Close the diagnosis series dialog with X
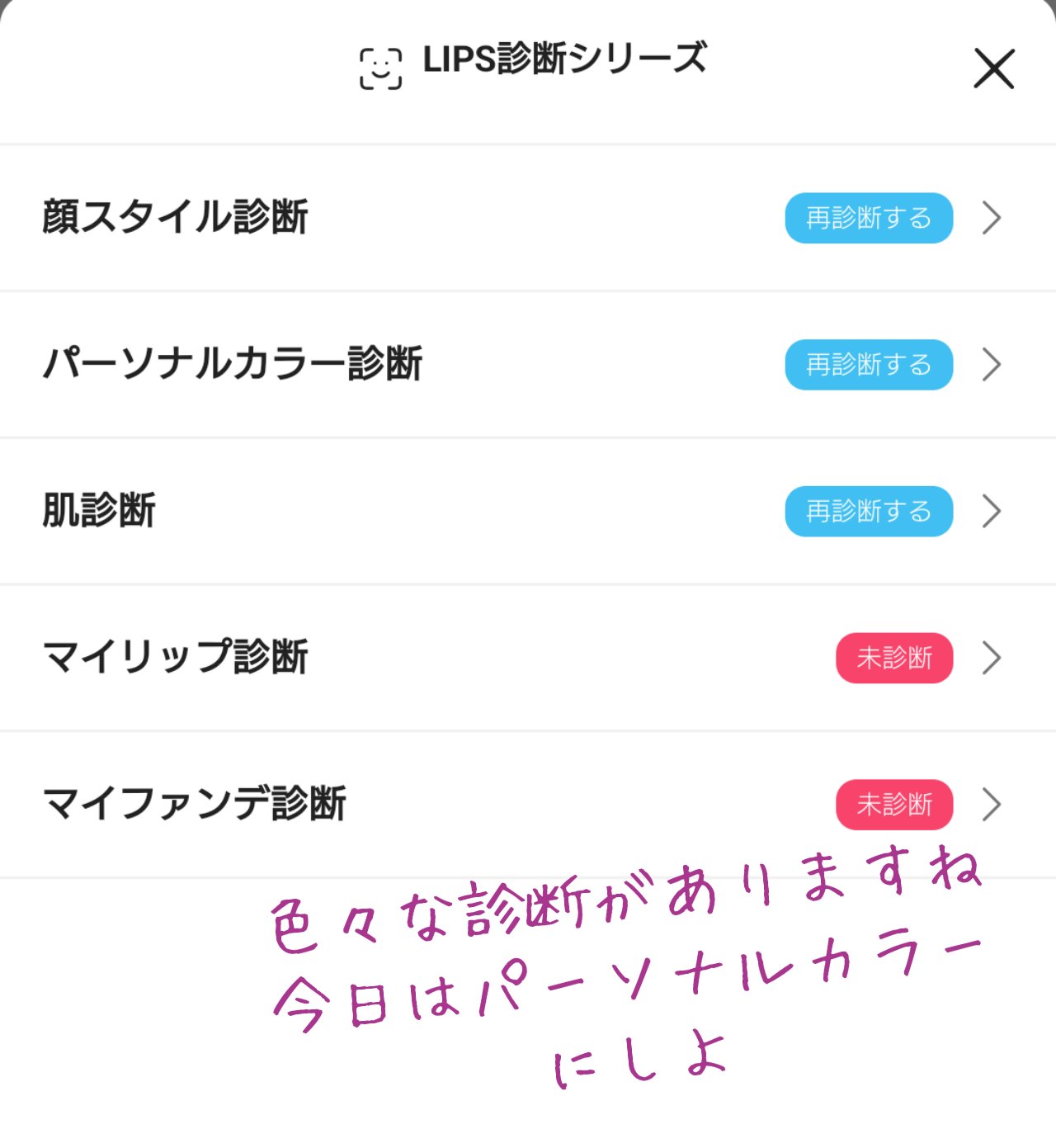1056x1148 pixels. (x=994, y=70)
